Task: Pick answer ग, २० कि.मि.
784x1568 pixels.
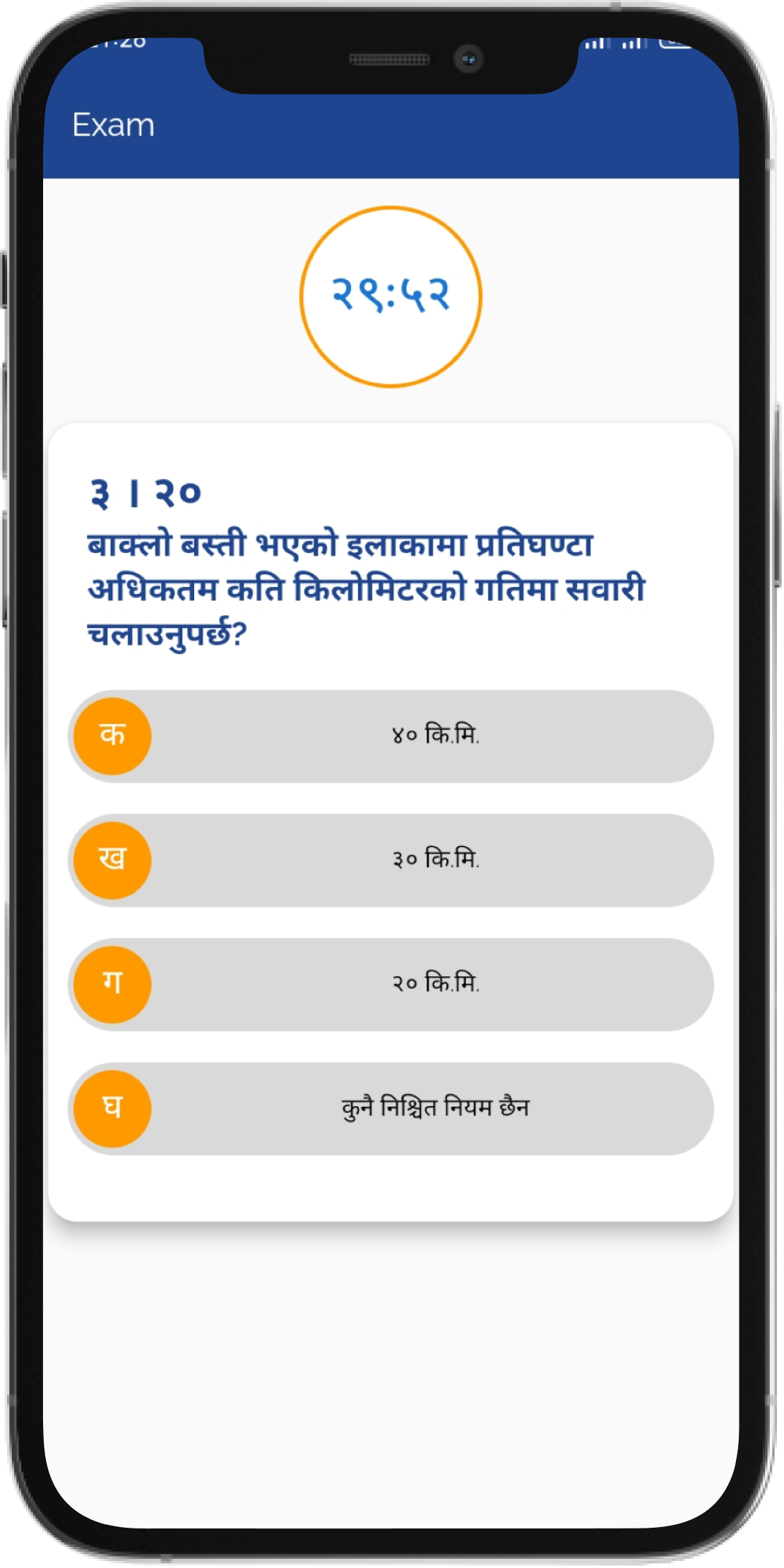Action: (x=391, y=985)
